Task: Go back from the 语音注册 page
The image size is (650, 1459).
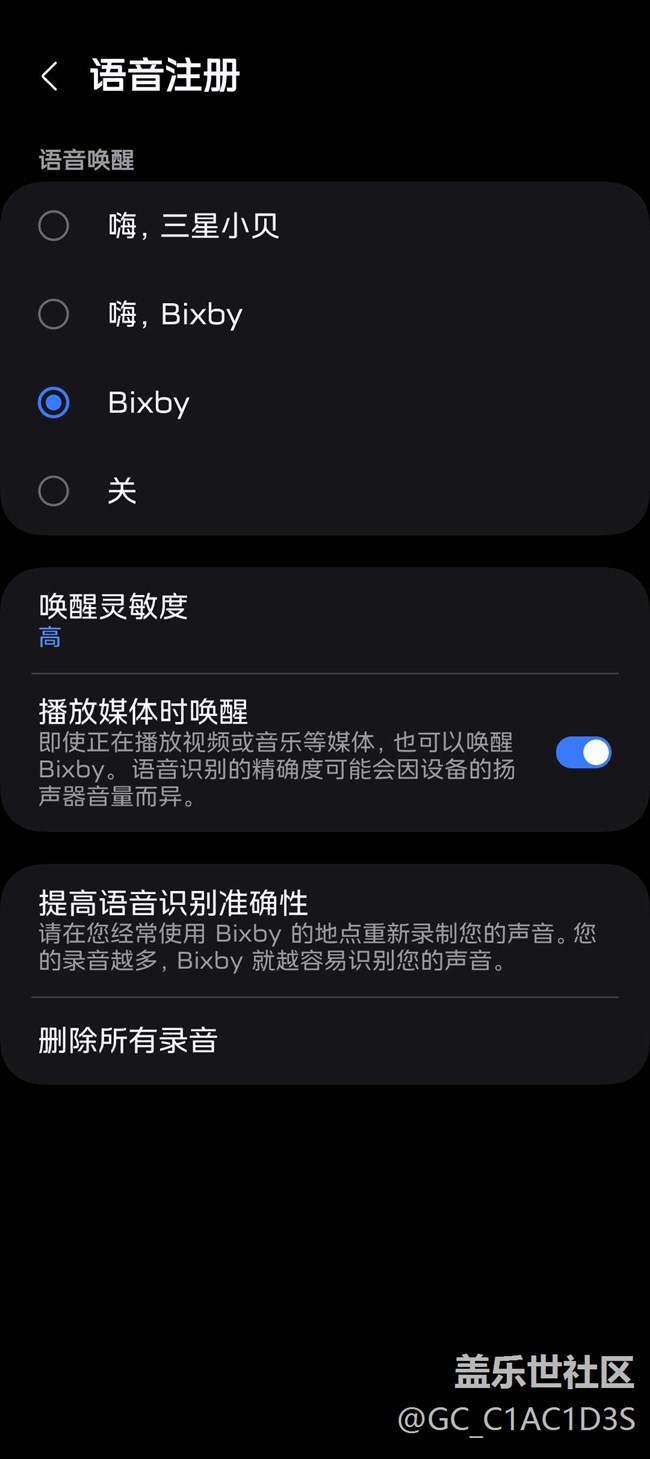Action: (x=49, y=76)
